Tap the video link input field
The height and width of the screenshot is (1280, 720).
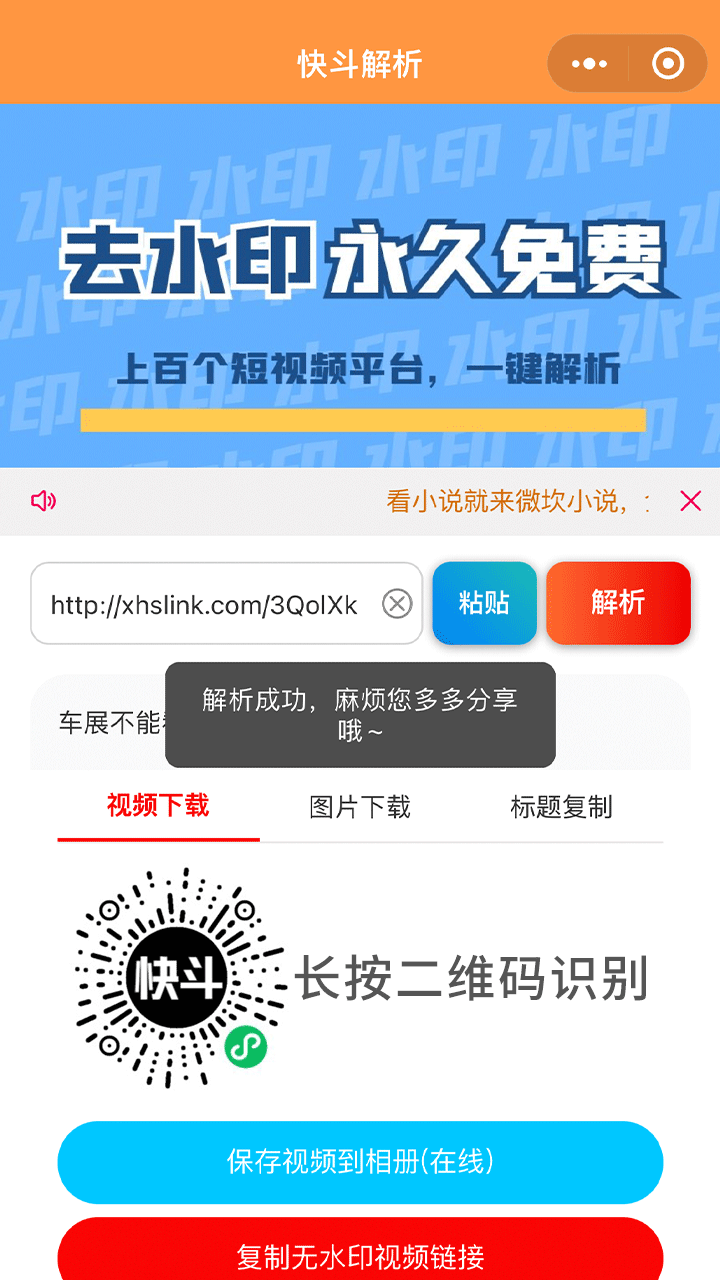pos(205,604)
